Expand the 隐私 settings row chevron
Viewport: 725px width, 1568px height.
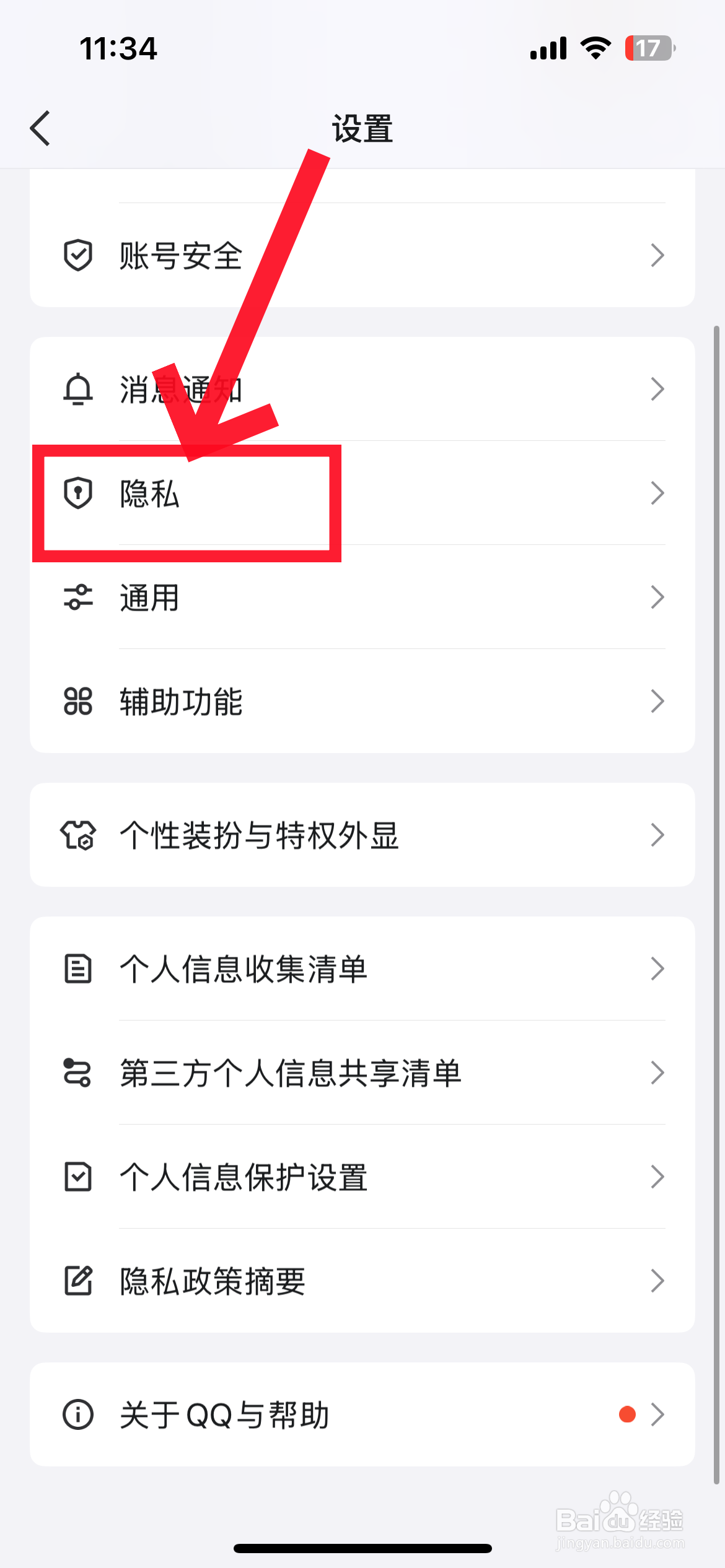click(x=658, y=493)
